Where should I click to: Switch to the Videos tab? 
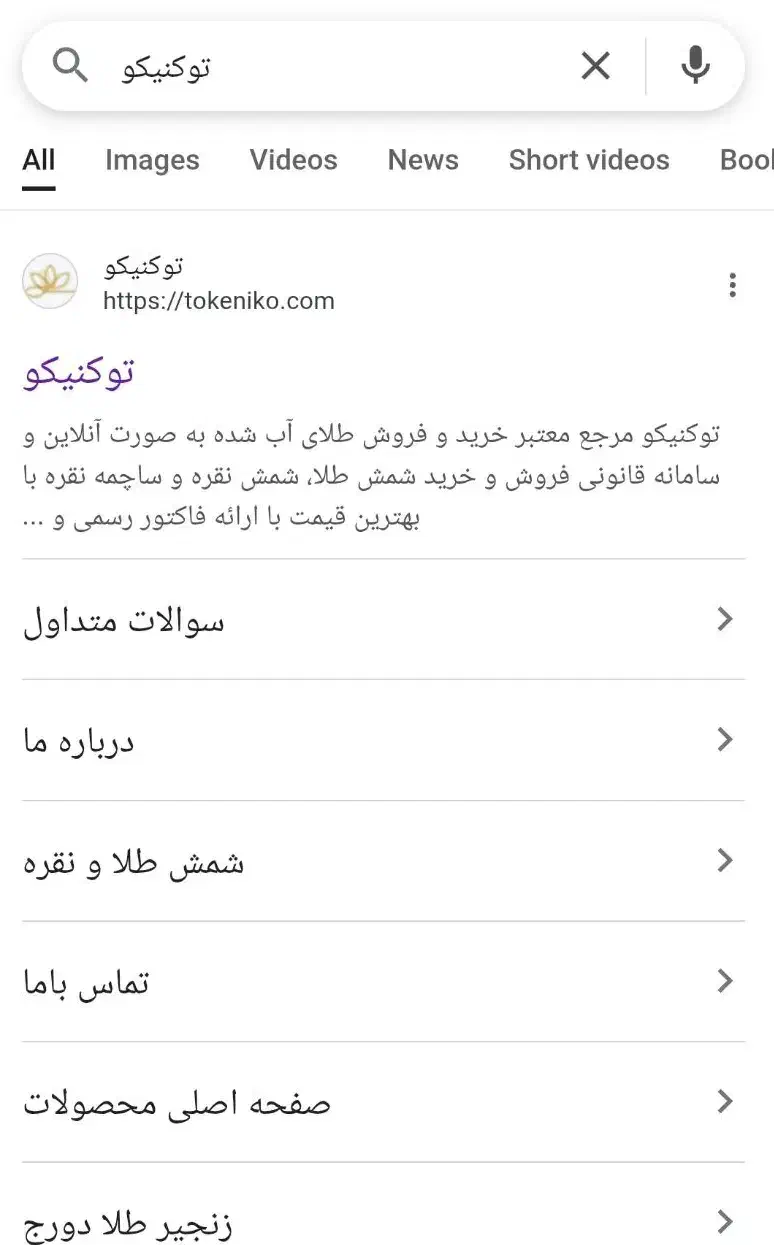pos(293,160)
